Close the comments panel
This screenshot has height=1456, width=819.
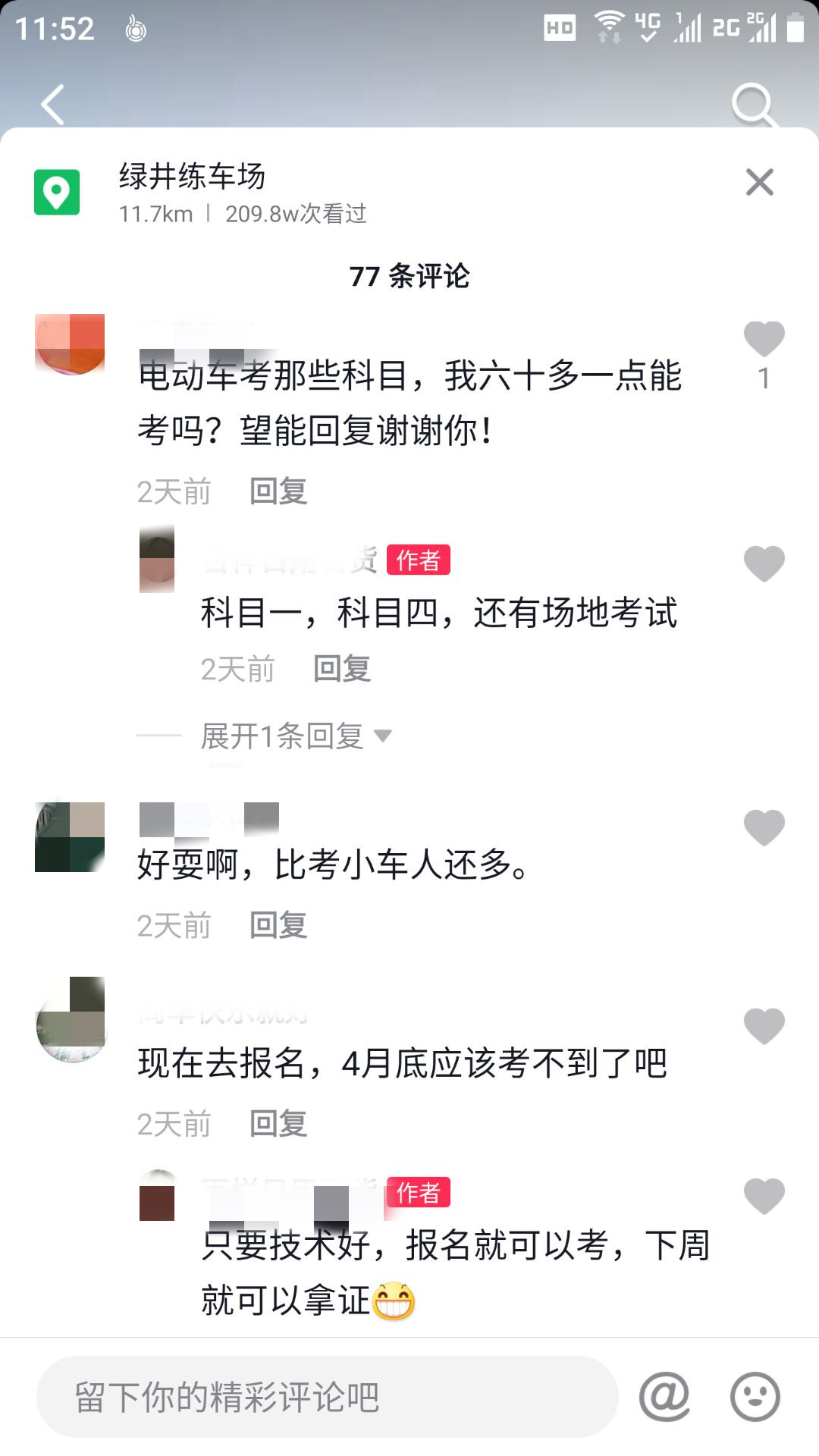(x=759, y=183)
